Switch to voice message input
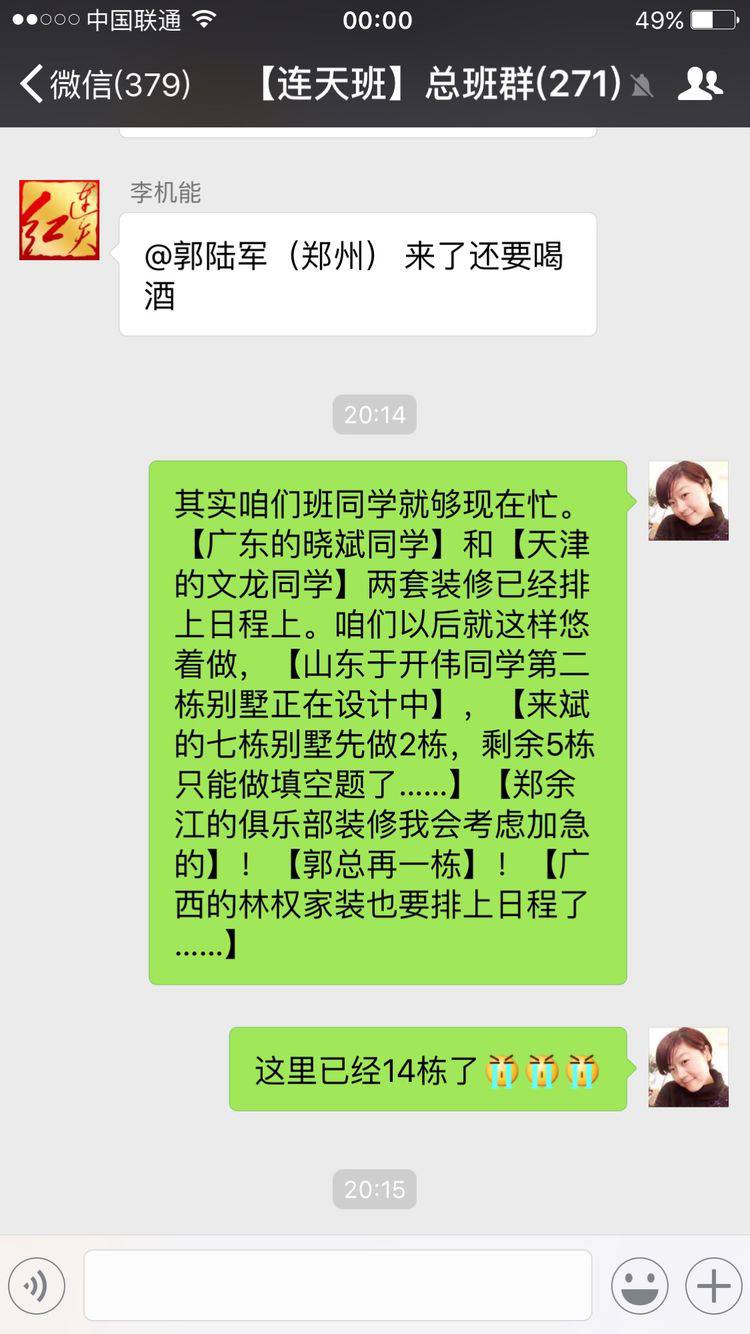 pos(36,1286)
